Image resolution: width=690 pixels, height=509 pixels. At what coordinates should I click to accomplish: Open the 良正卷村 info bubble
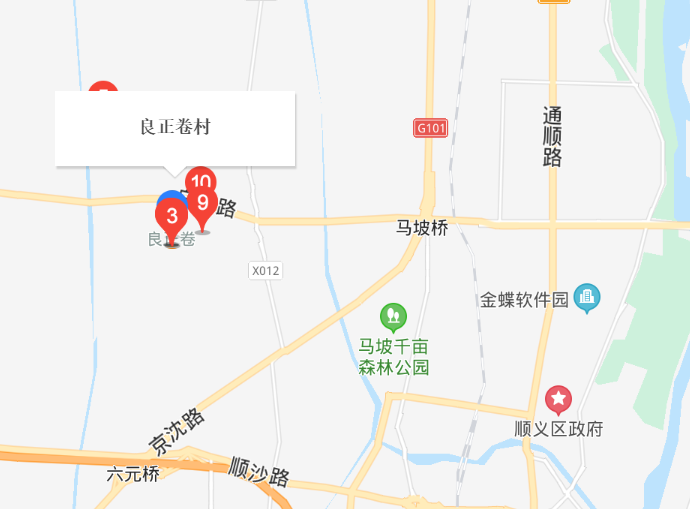[175, 128]
